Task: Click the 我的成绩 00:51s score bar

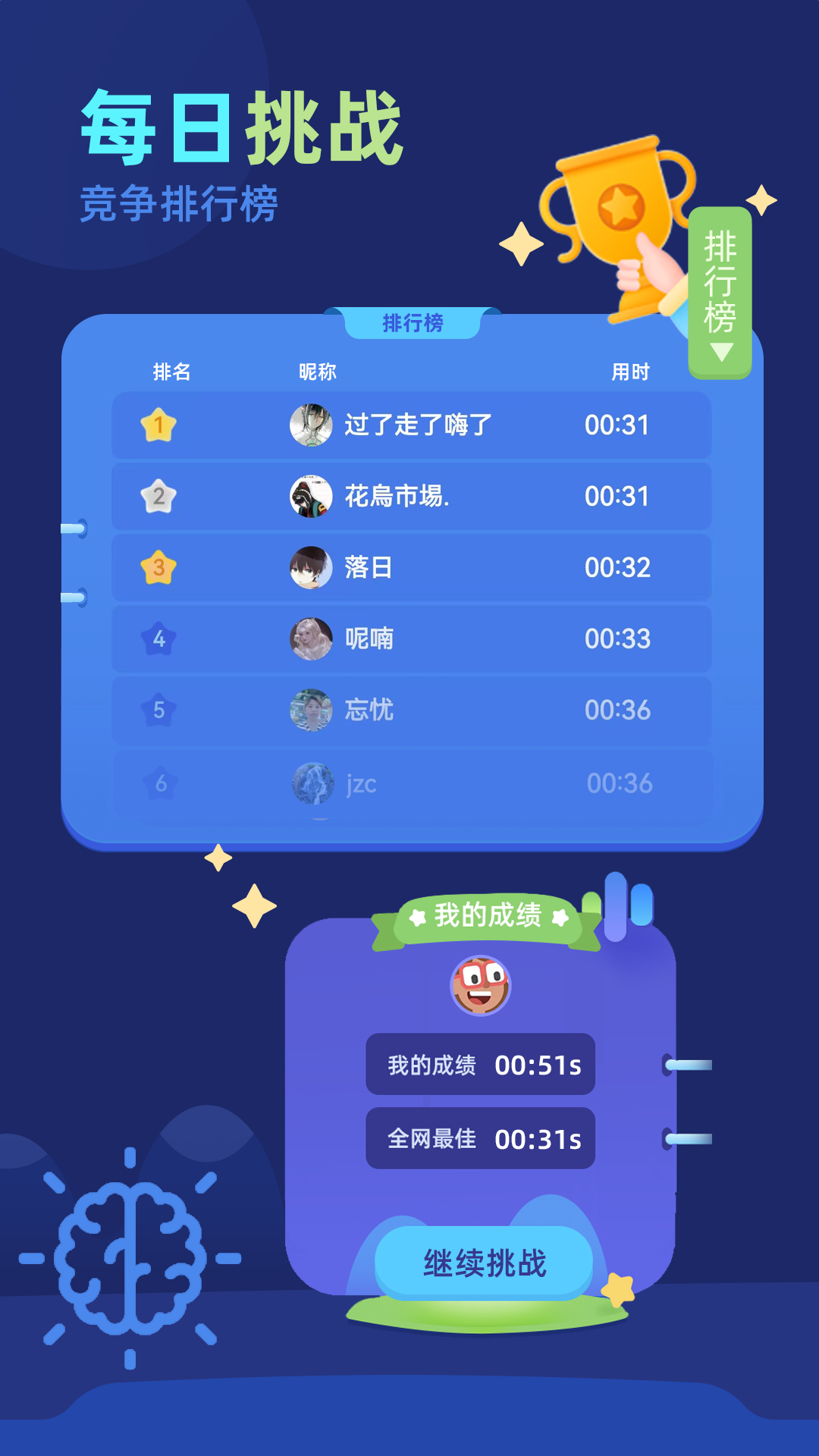Action: (x=481, y=1064)
